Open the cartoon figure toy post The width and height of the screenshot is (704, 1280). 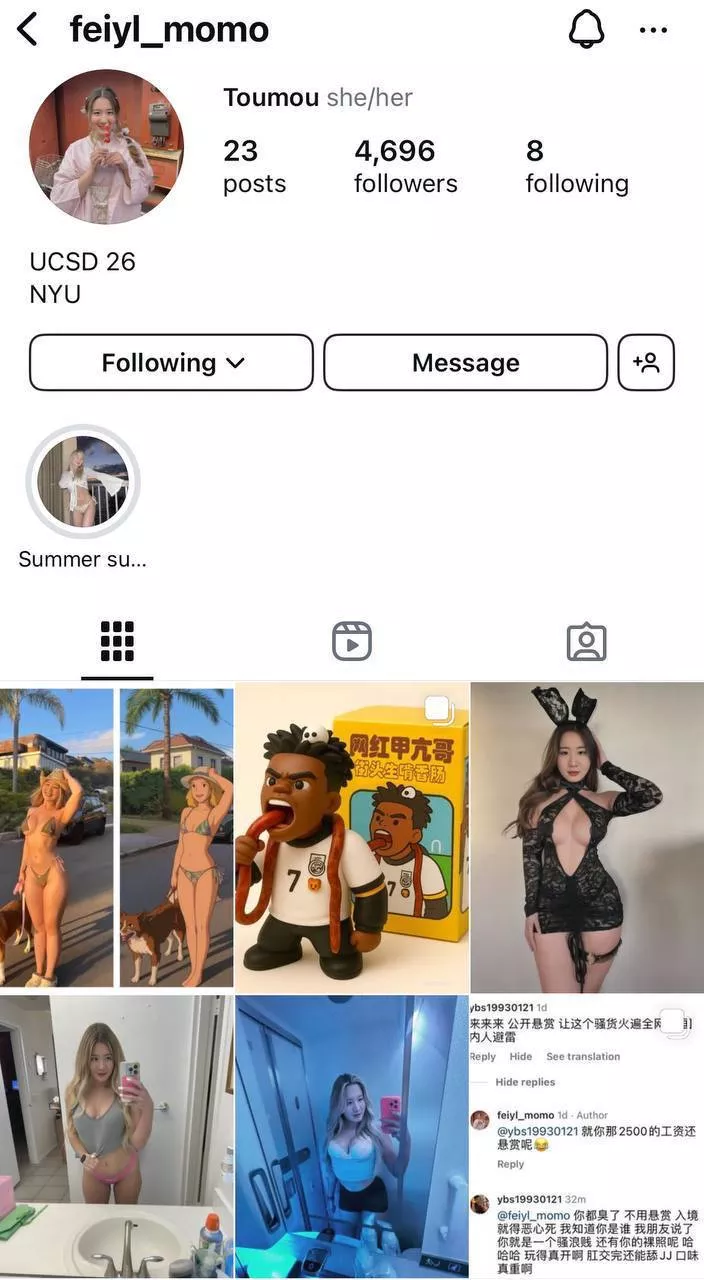(352, 837)
